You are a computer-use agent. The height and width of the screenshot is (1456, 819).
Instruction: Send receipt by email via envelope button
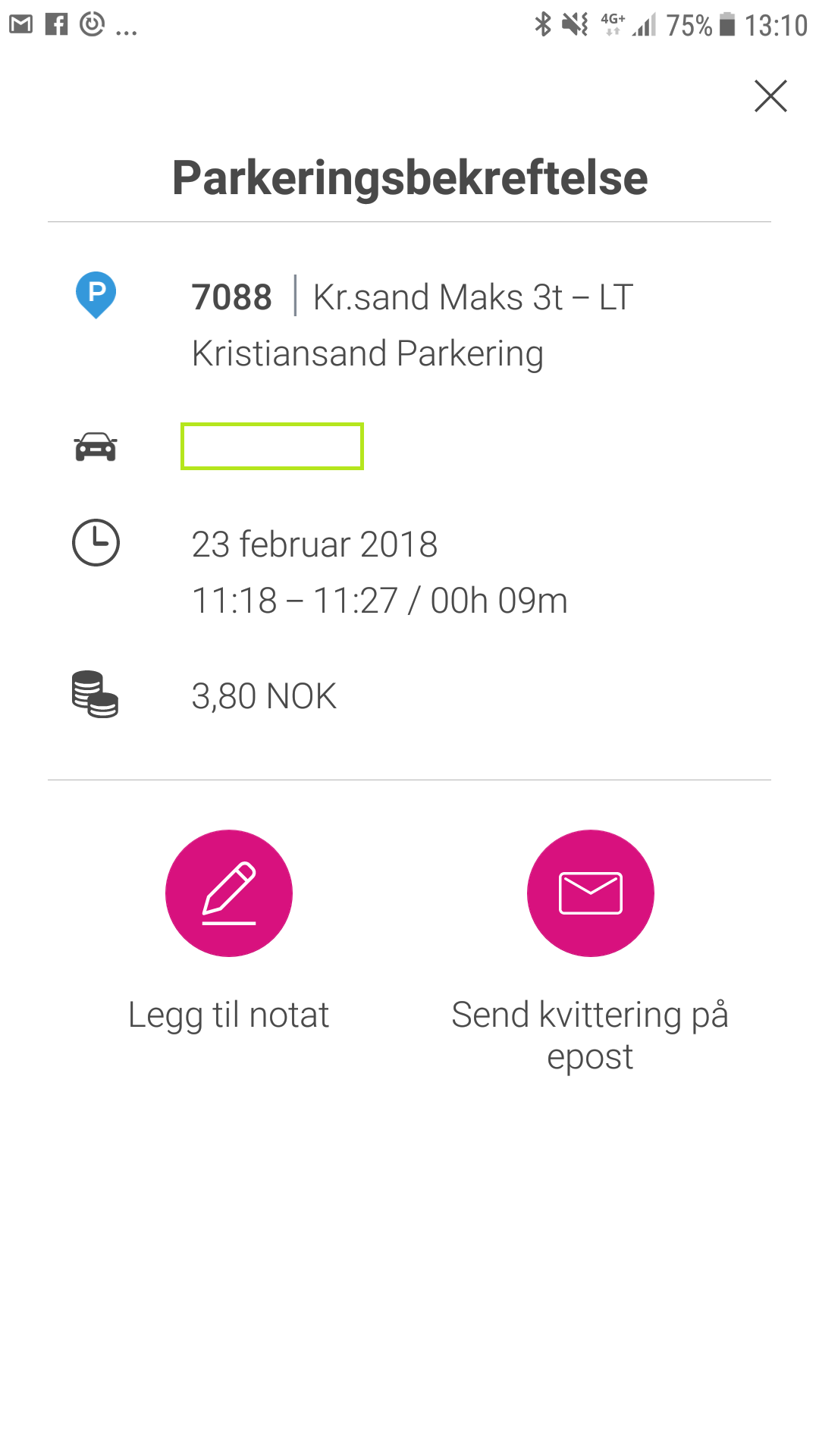point(591,893)
